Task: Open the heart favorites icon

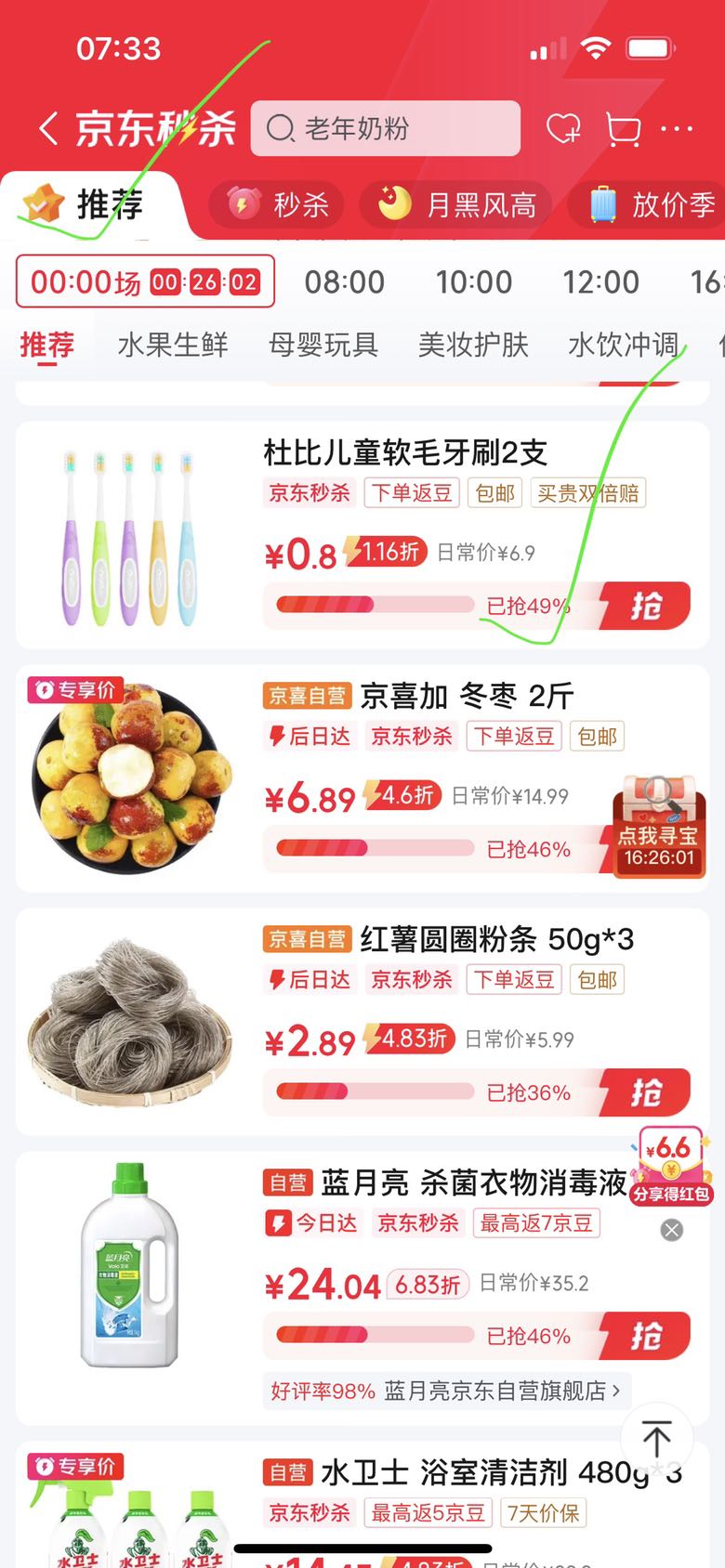Action: point(562,128)
